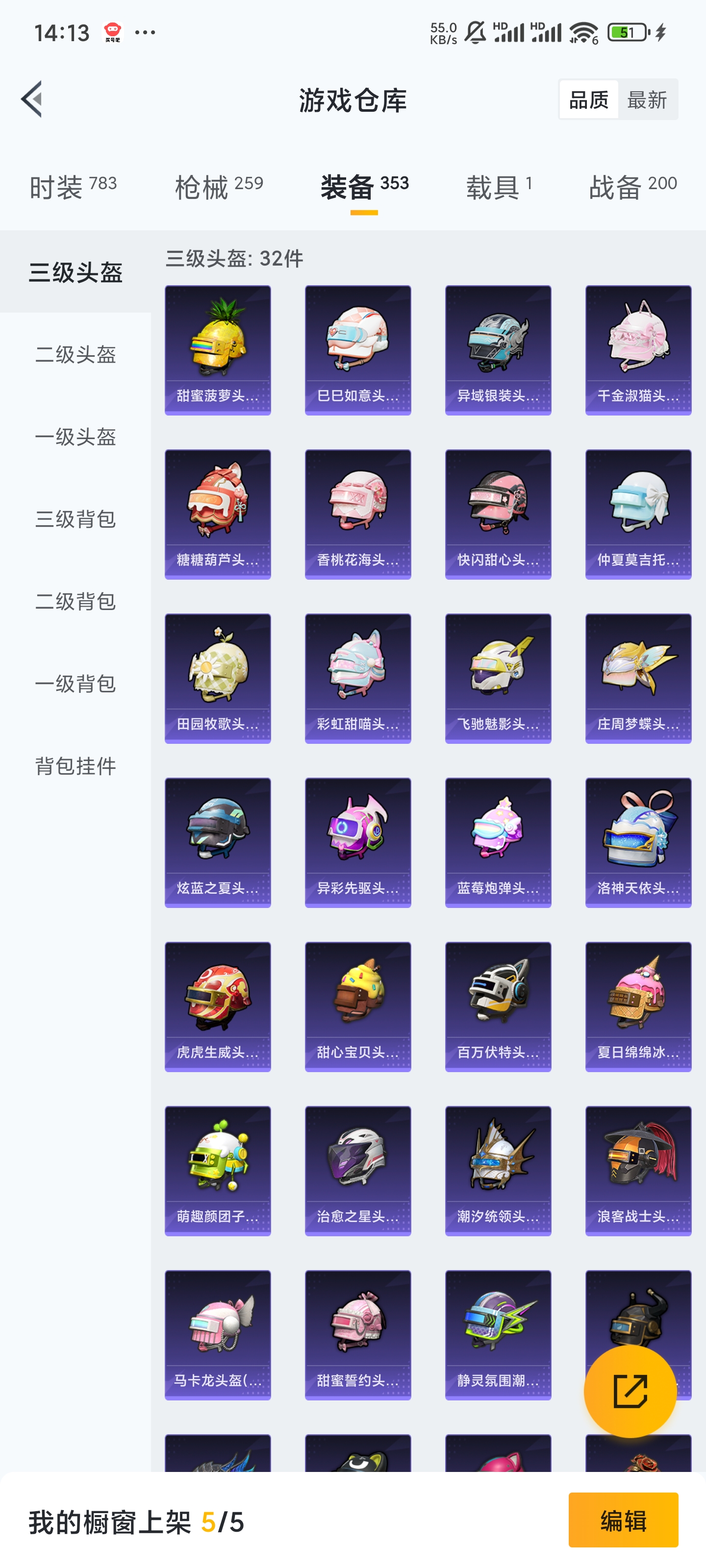View the 背包挂件 category
Image resolution: width=706 pixels, height=1568 pixels.
click(76, 765)
